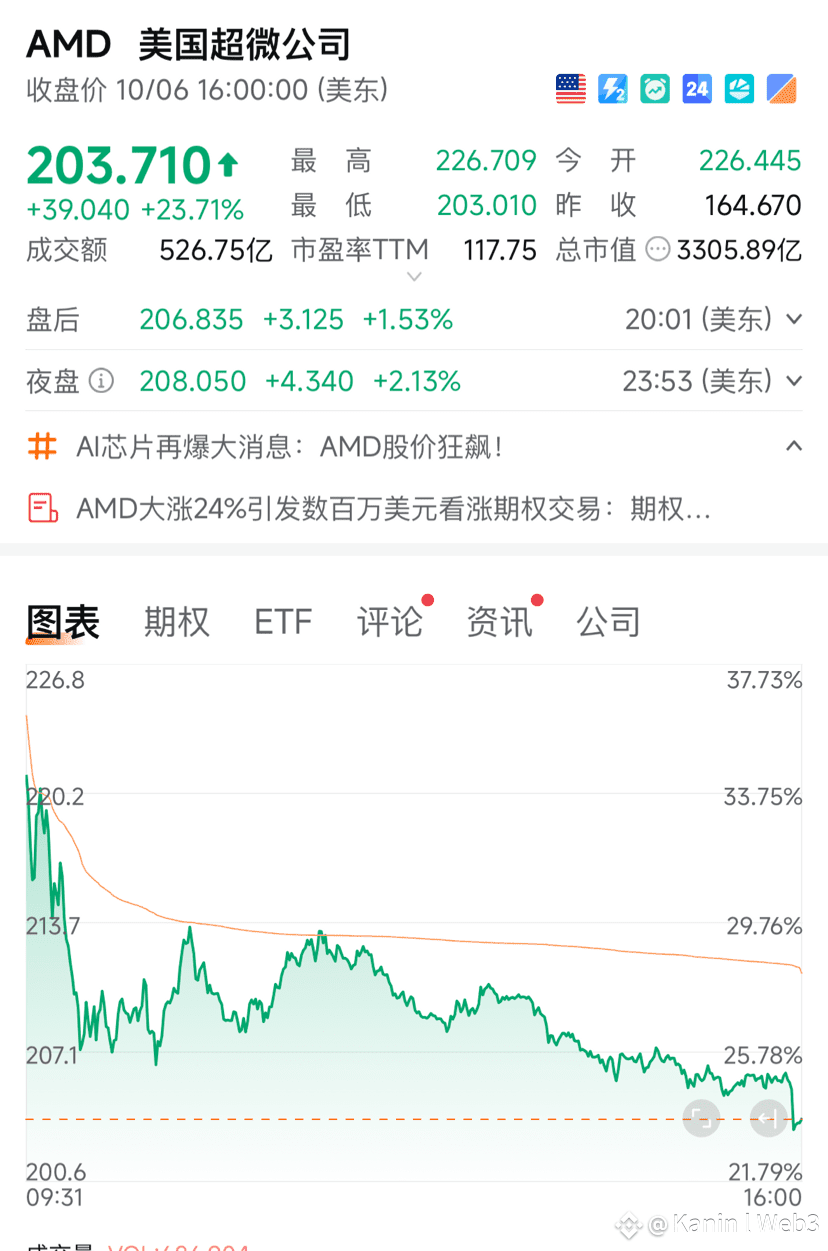This screenshot has height=1251, width=828.
Task: Click the fullscreen expand icon on chart
Action: click(x=703, y=1118)
